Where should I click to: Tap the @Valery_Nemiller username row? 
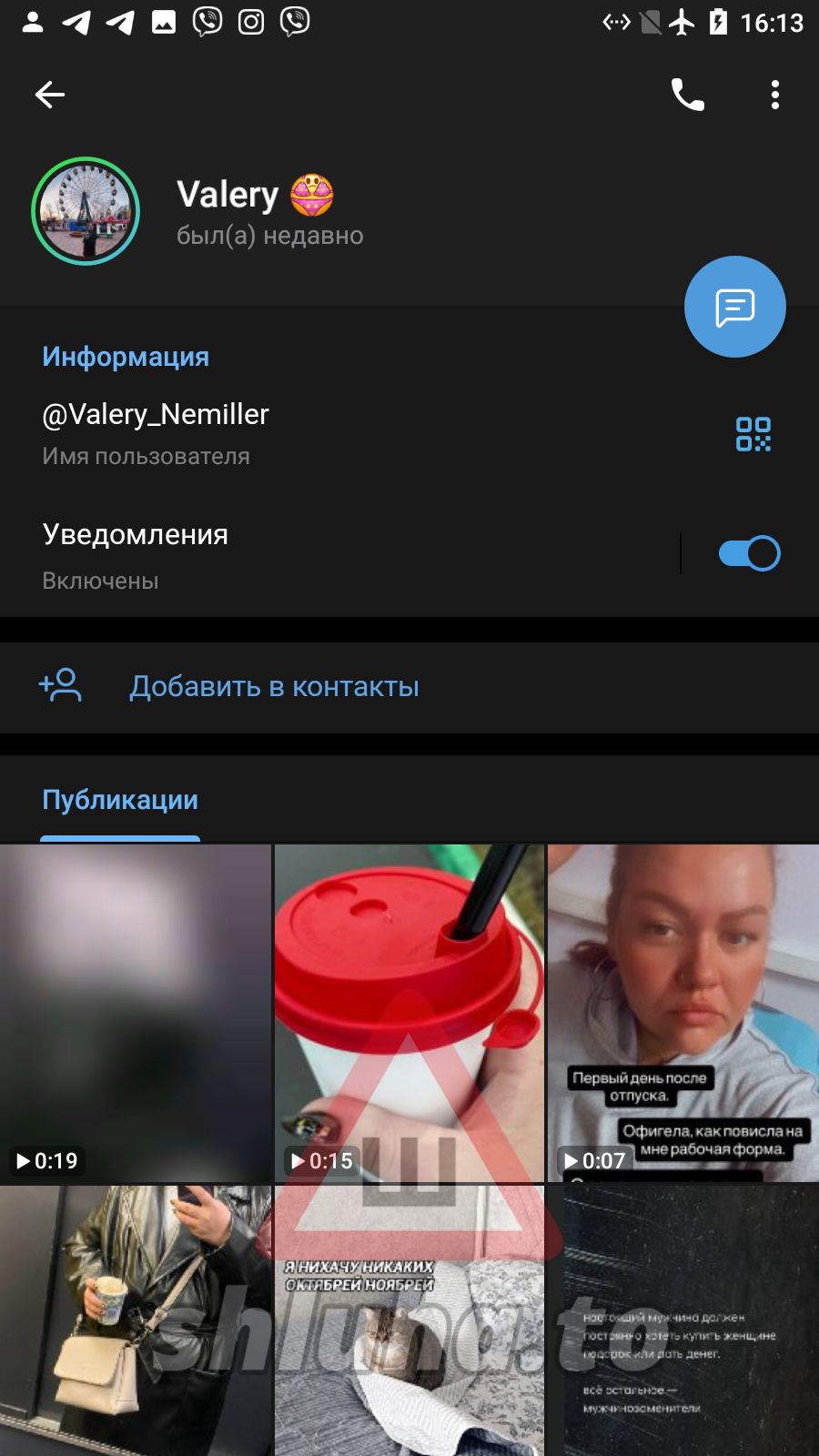pos(273,432)
